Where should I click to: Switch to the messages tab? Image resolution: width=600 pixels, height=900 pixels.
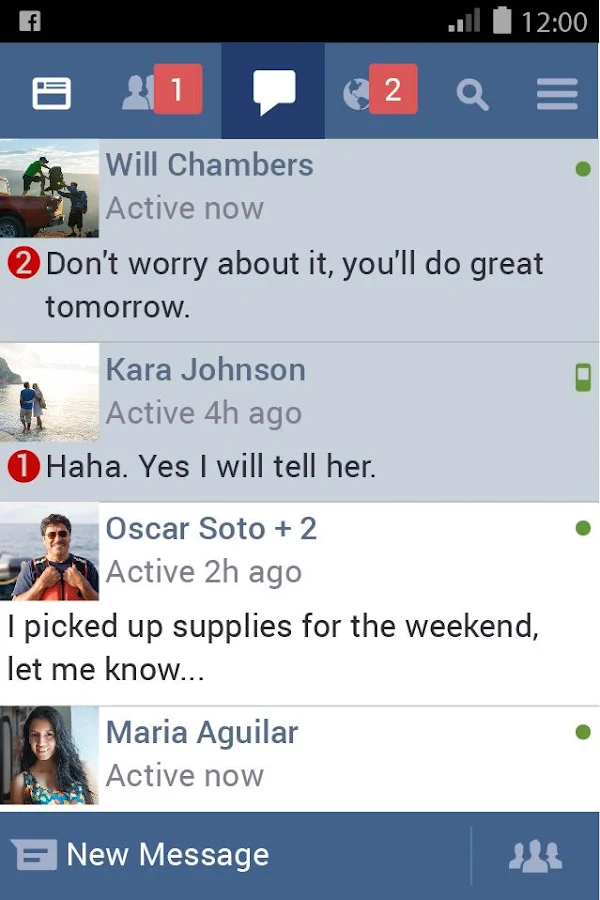point(273,92)
